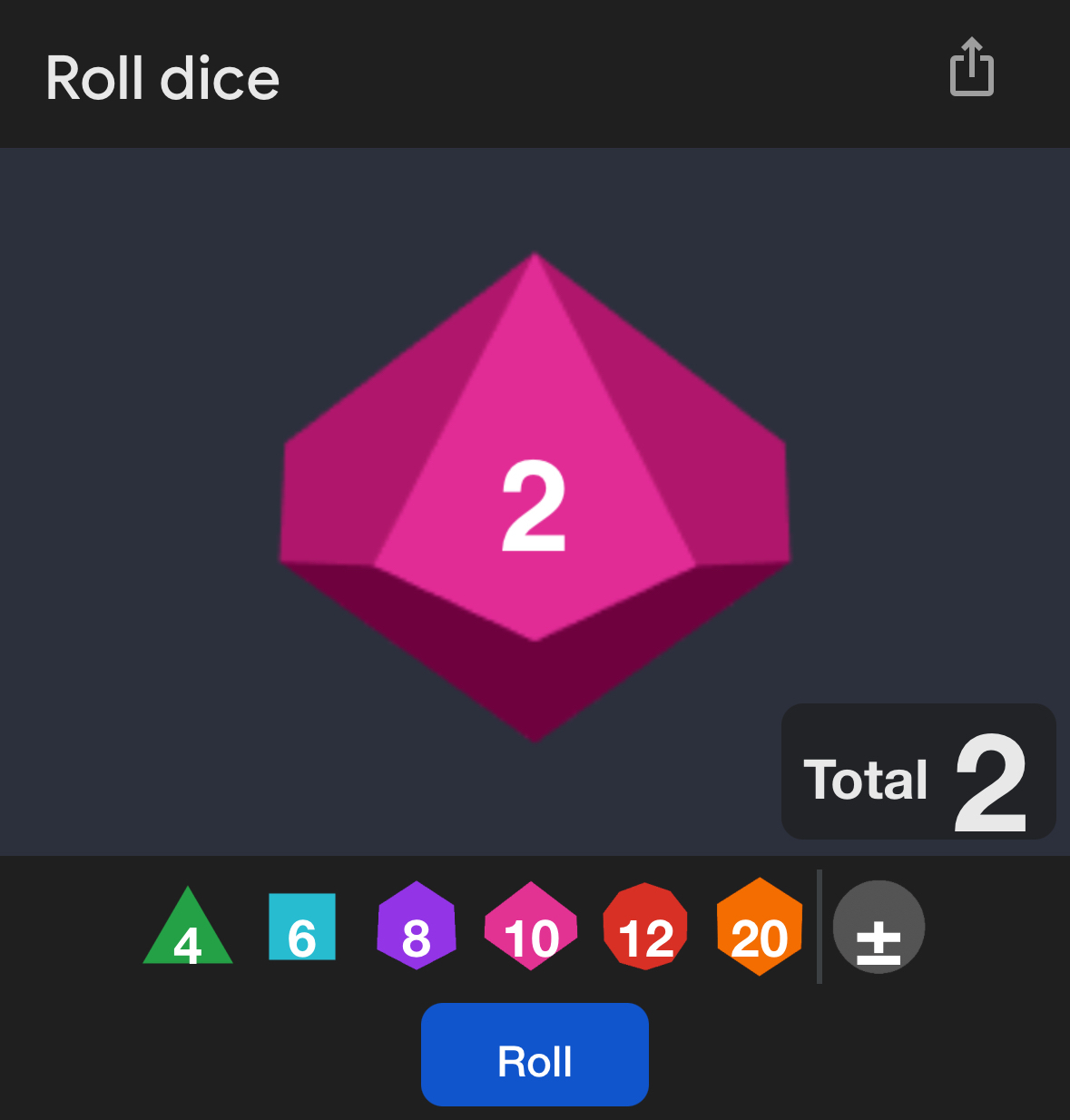Open the plus-minus modifier option
This screenshot has width=1070, height=1120.
pos(879,928)
